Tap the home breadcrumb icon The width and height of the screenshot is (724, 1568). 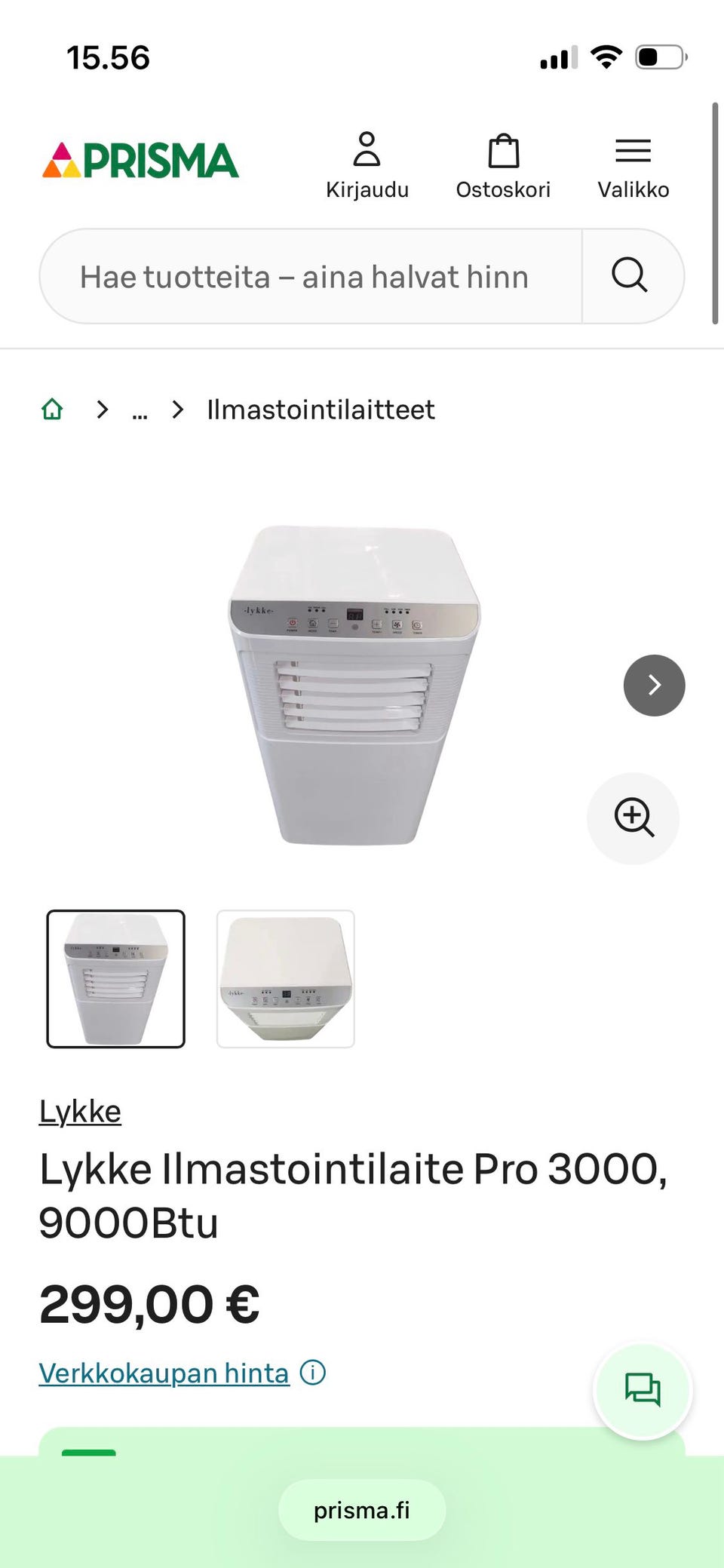pyautogui.click(x=52, y=410)
